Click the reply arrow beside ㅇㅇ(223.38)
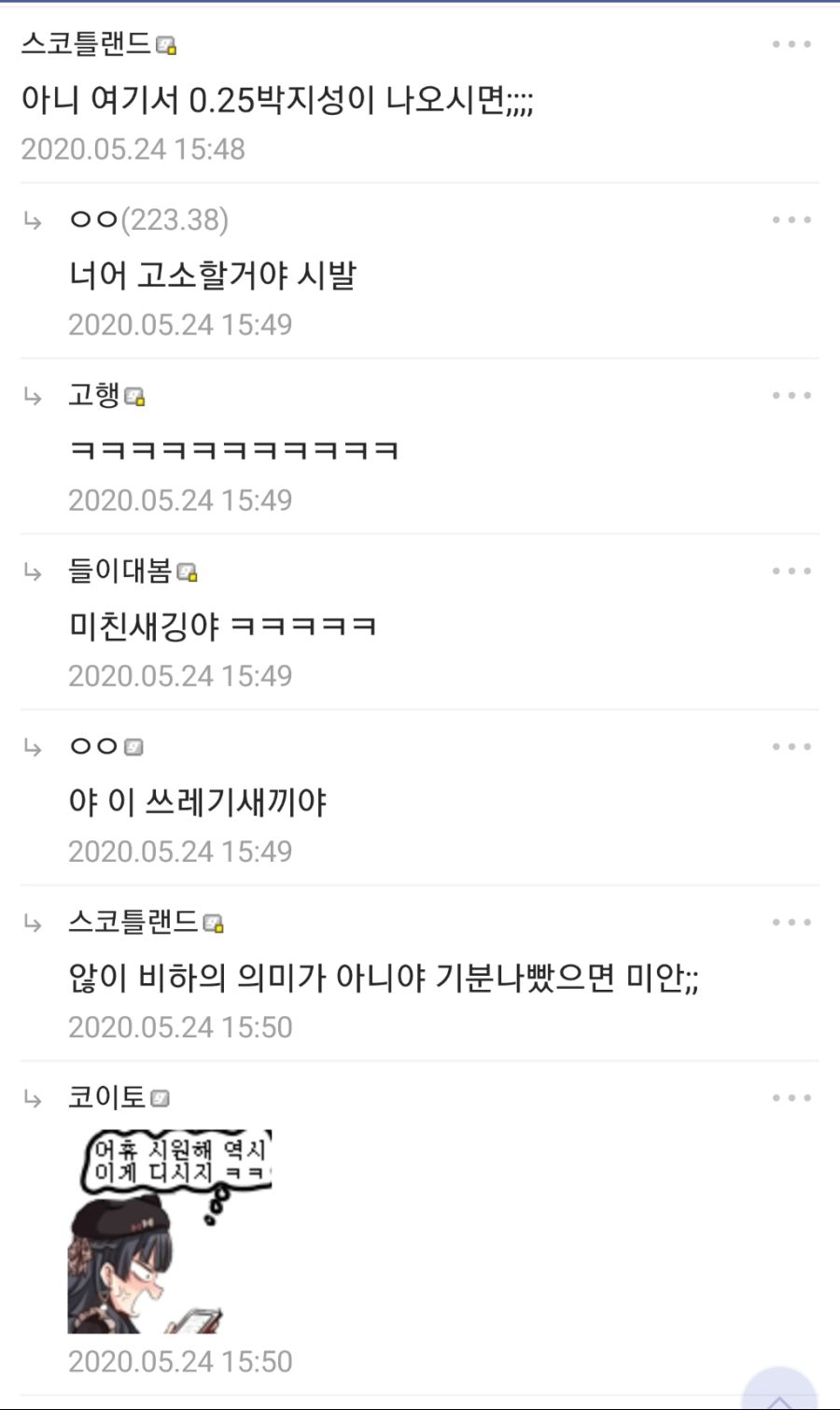Image resolution: width=840 pixels, height=1410 pixels. point(34,222)
